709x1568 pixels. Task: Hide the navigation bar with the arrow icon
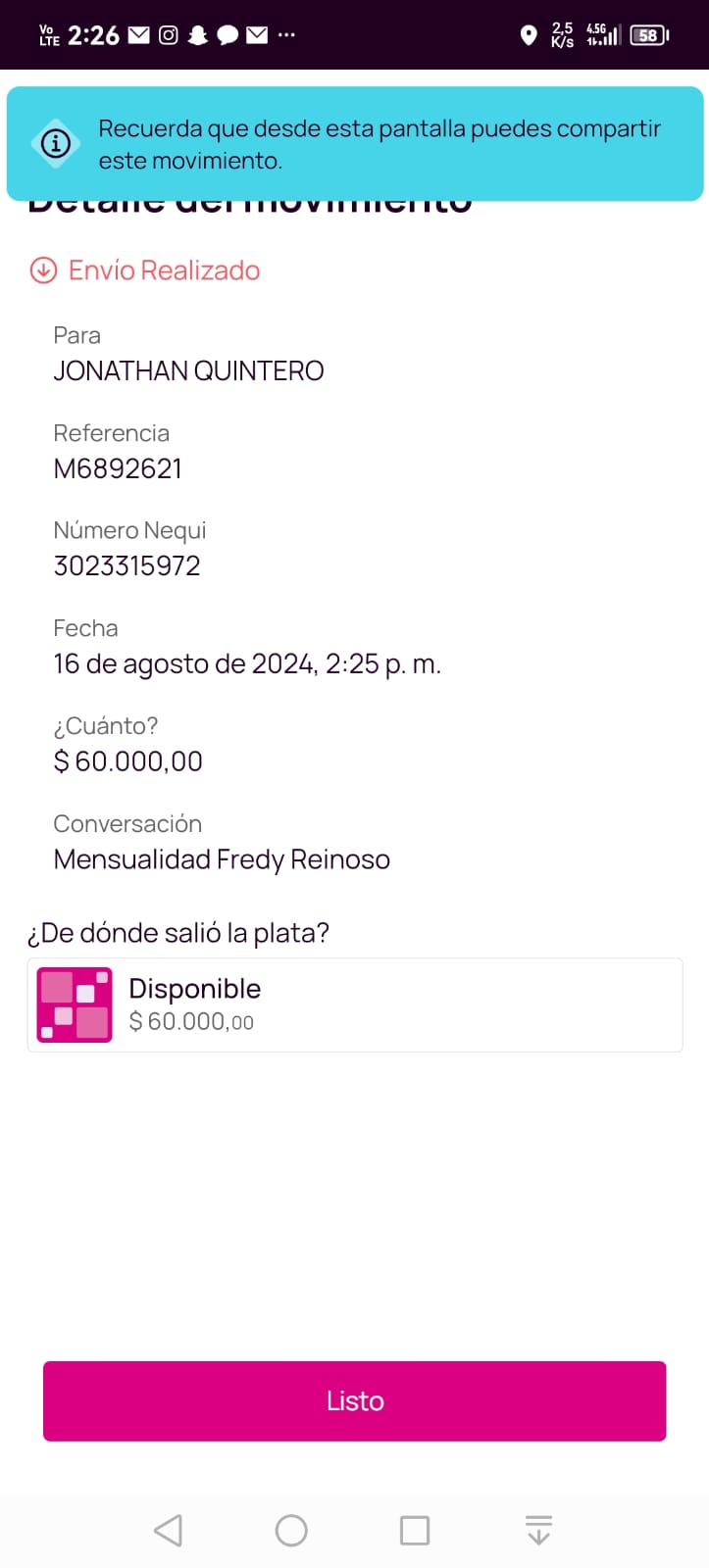click(538, 1530)
